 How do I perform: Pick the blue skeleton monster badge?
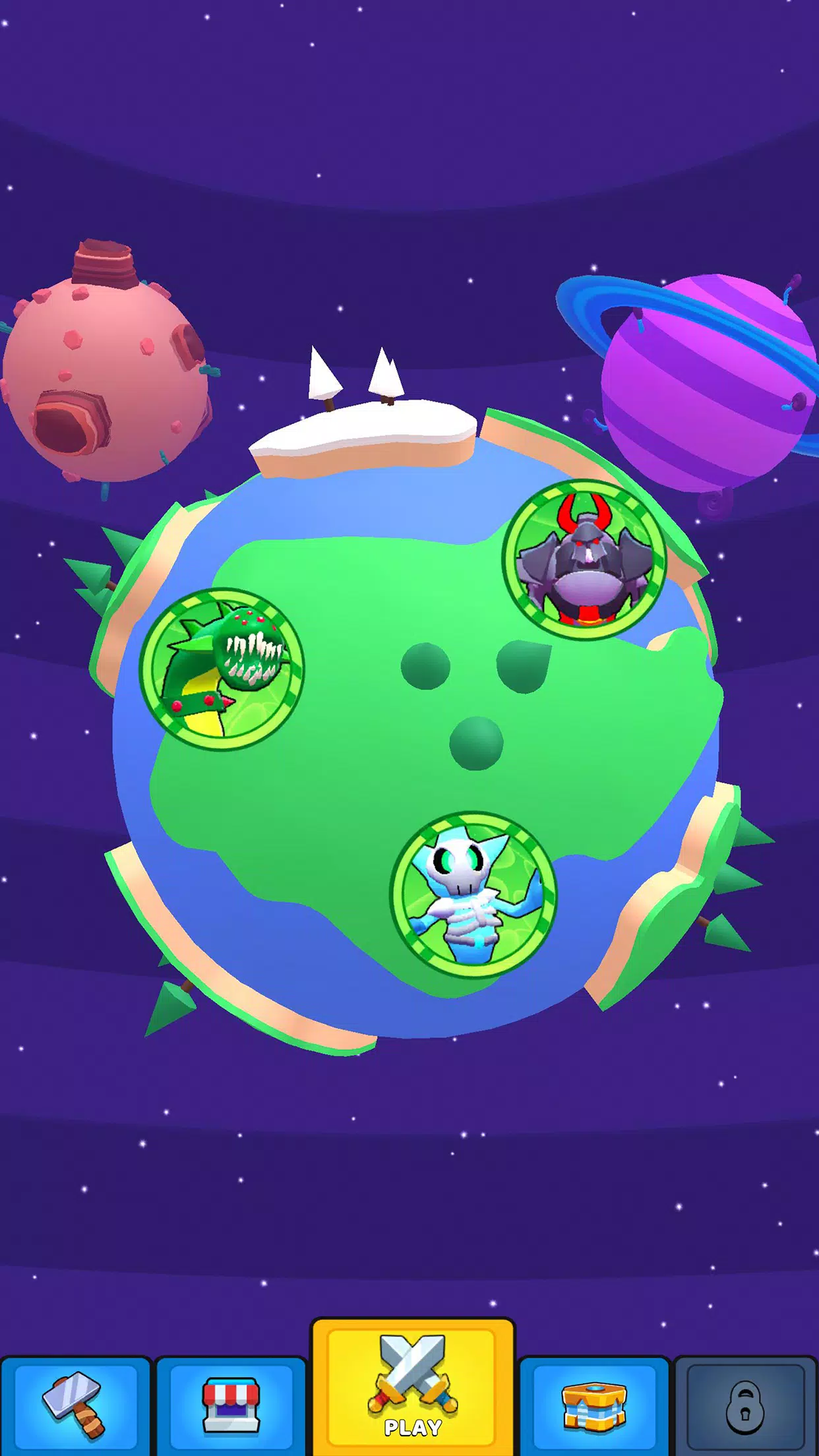(x=473, y=894)
